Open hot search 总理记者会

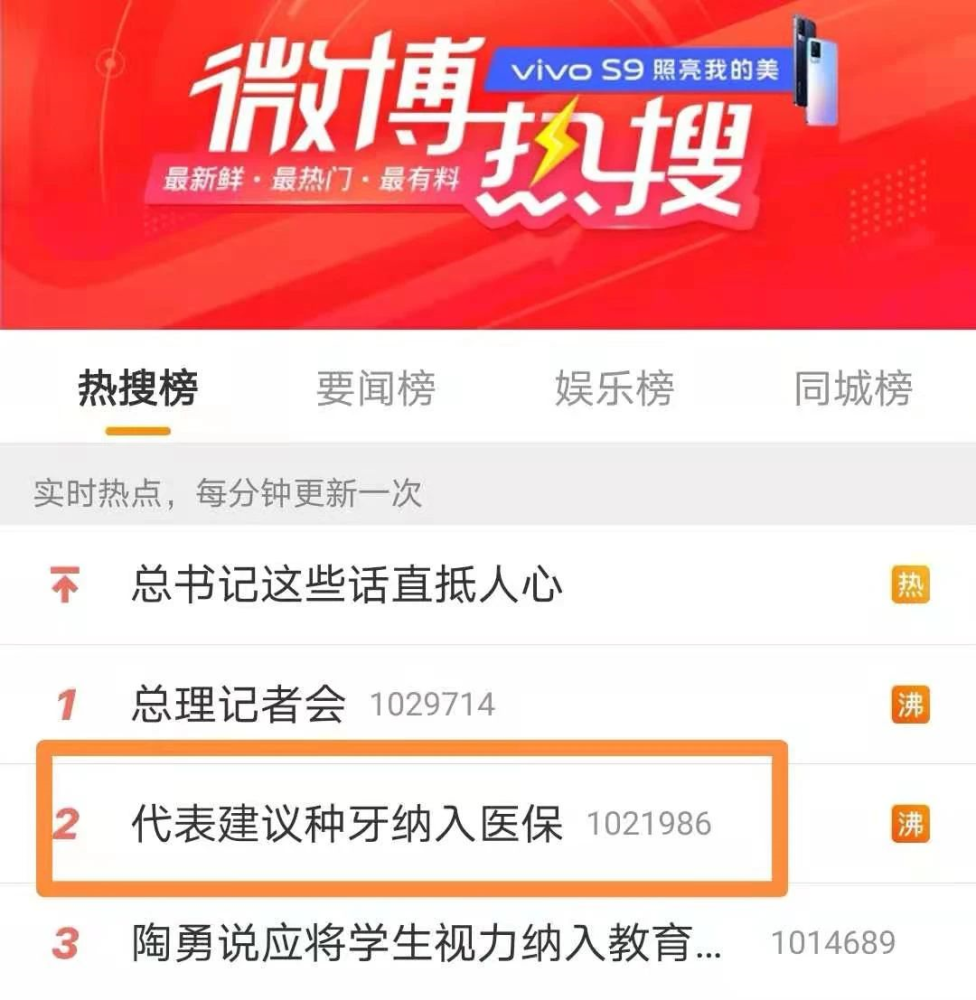pyautogui.click(x=239, y=706)
